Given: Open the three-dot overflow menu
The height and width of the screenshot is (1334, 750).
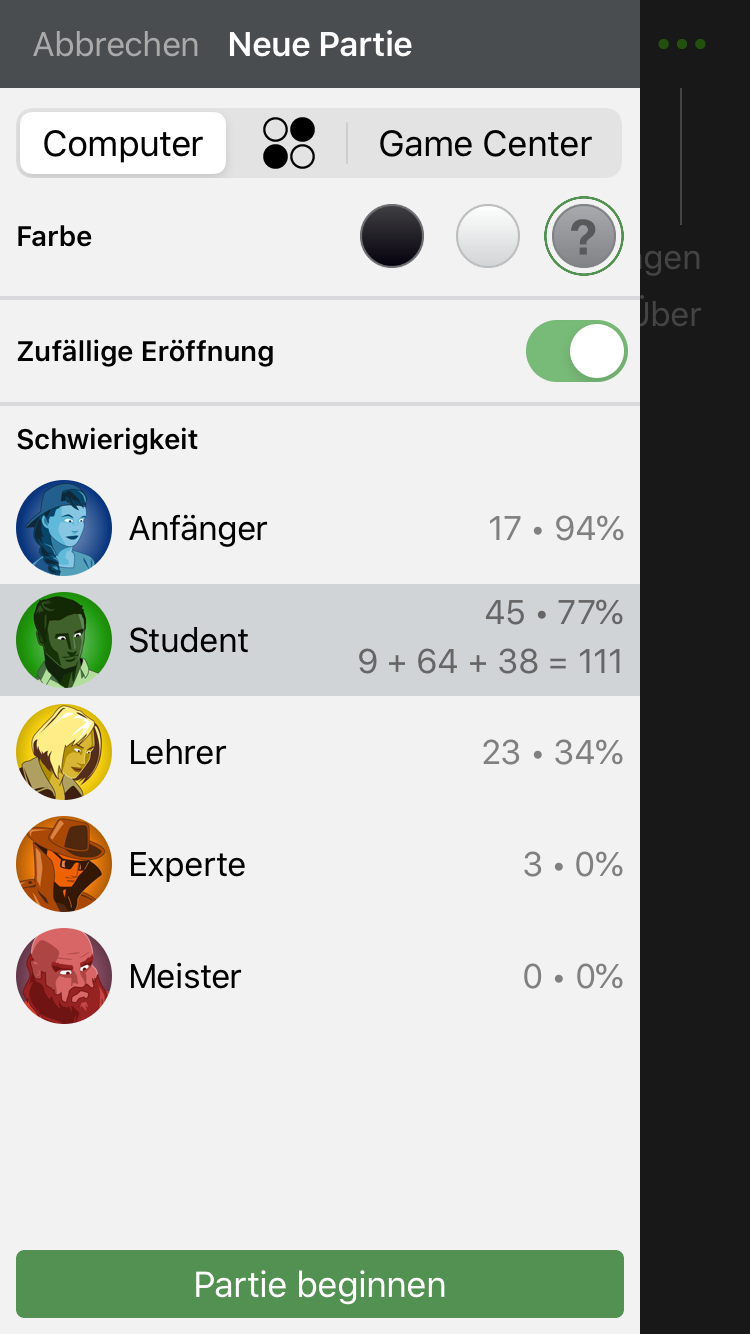Looking at the screenshot, I should pos(682,45).
